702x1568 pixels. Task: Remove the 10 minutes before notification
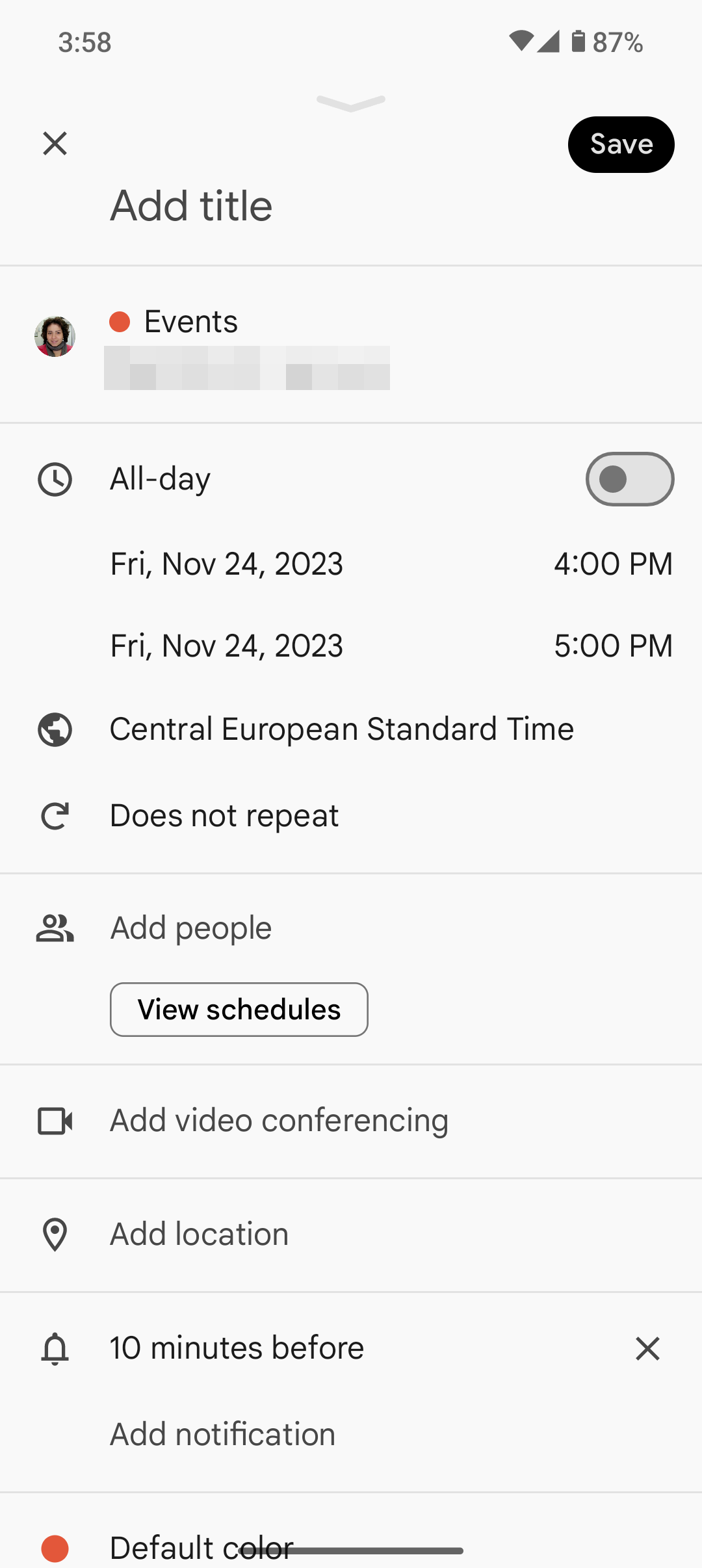coord(647,1348)
